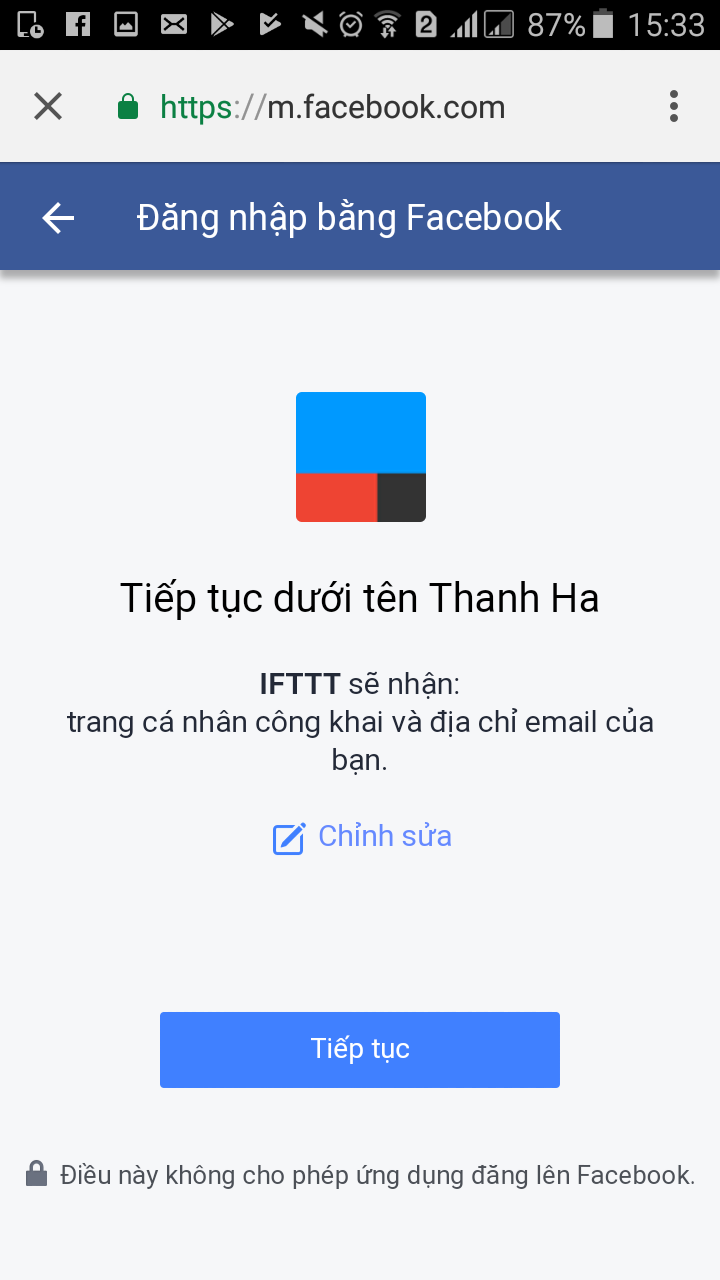Tap the Facebook icon in the status bar
The width and height of the screenshot is (720, 1280).
[x=76, y=22]
